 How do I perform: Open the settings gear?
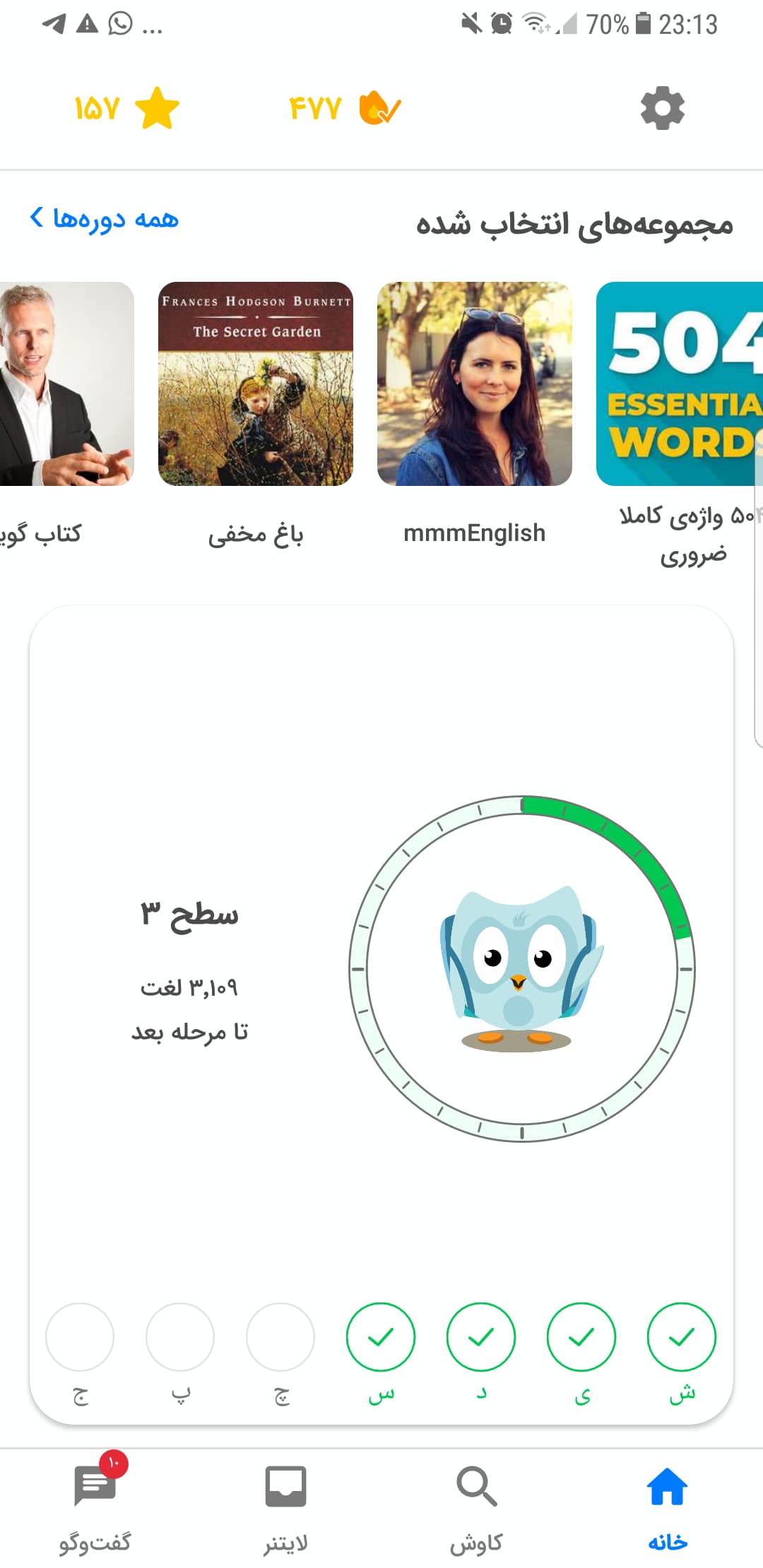(662, 108)
